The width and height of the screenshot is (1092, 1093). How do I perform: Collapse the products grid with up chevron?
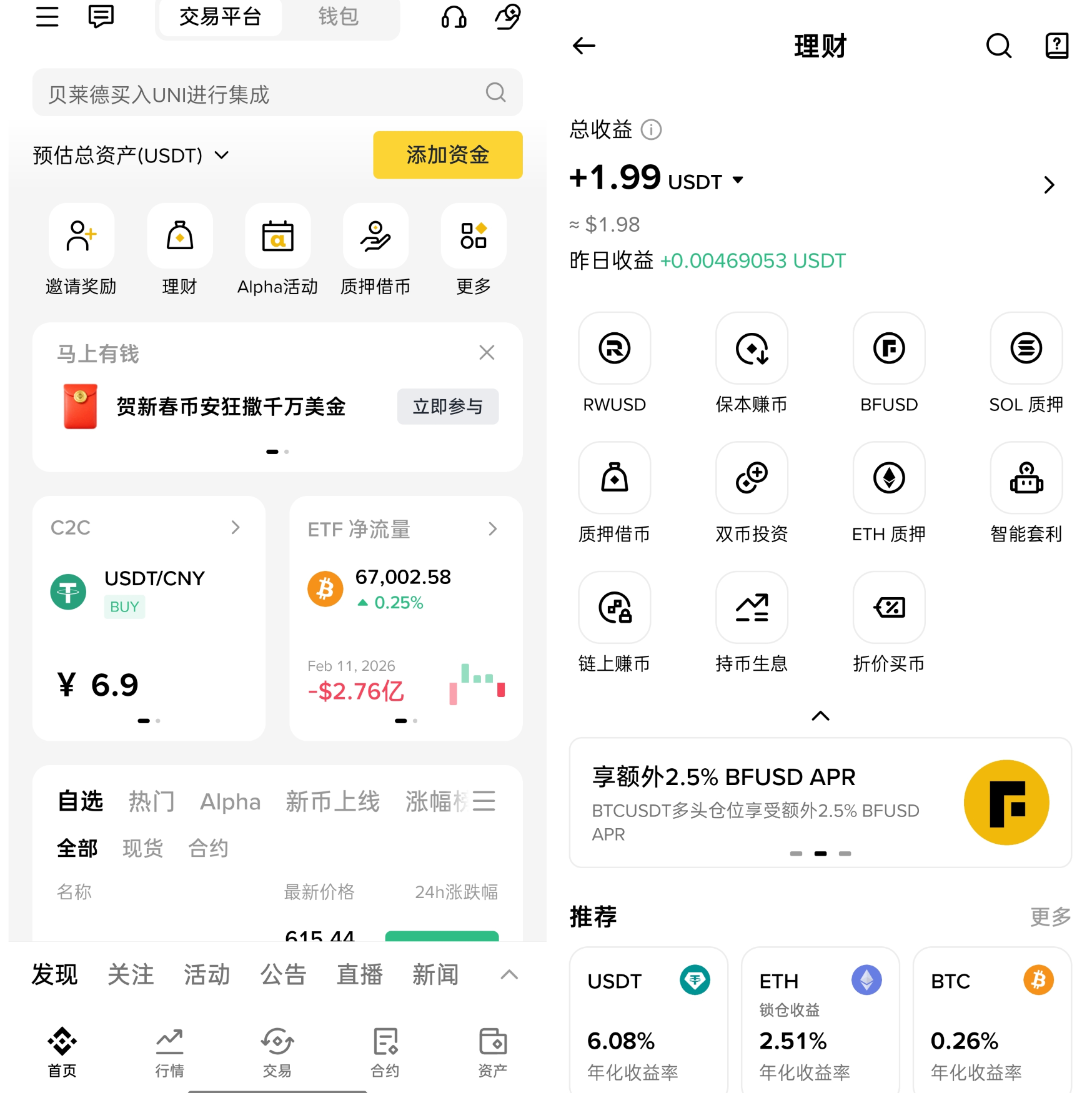point(820,716)
